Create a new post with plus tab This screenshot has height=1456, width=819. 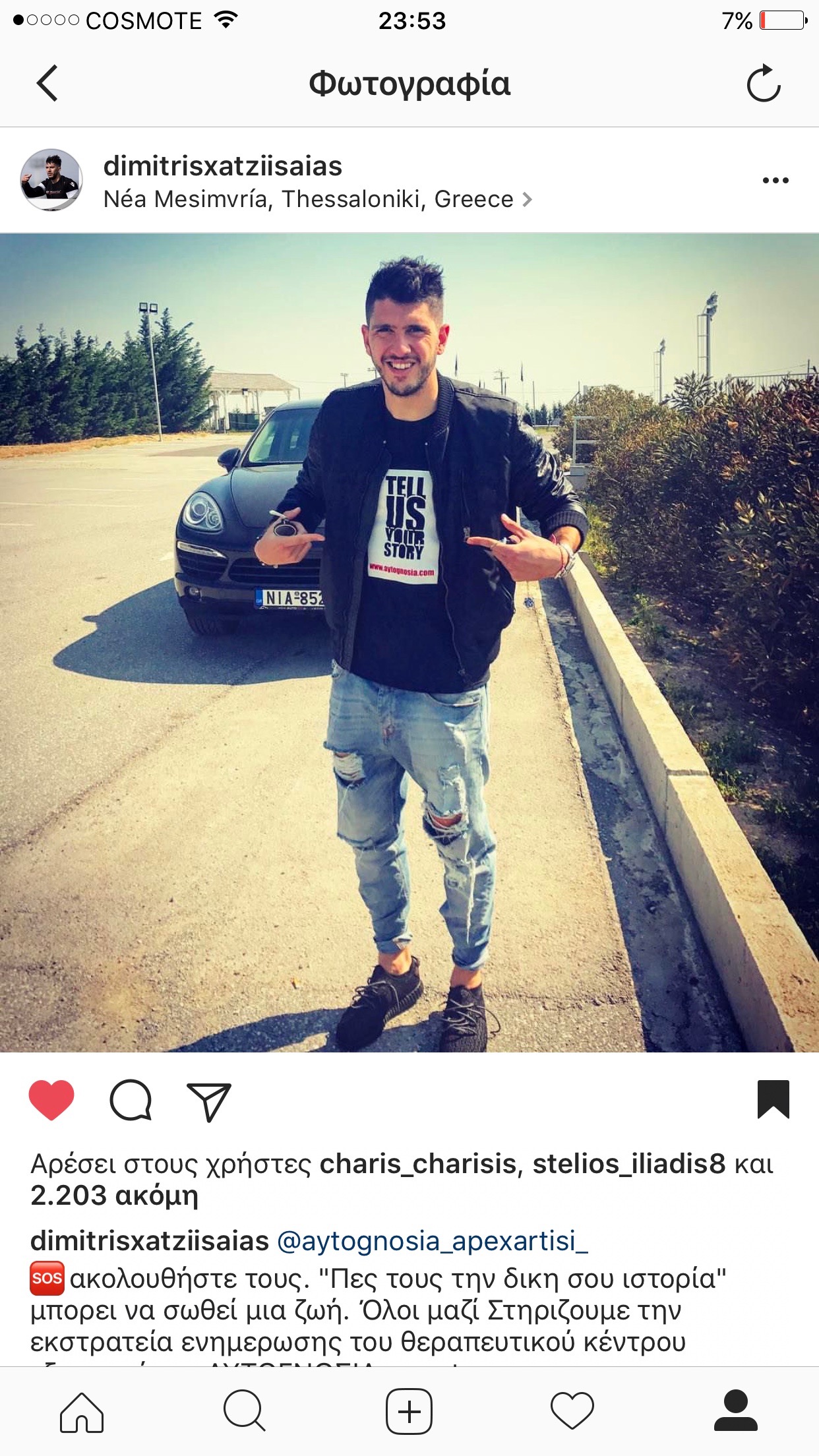pyautogui.click(x=409, y=1412)
